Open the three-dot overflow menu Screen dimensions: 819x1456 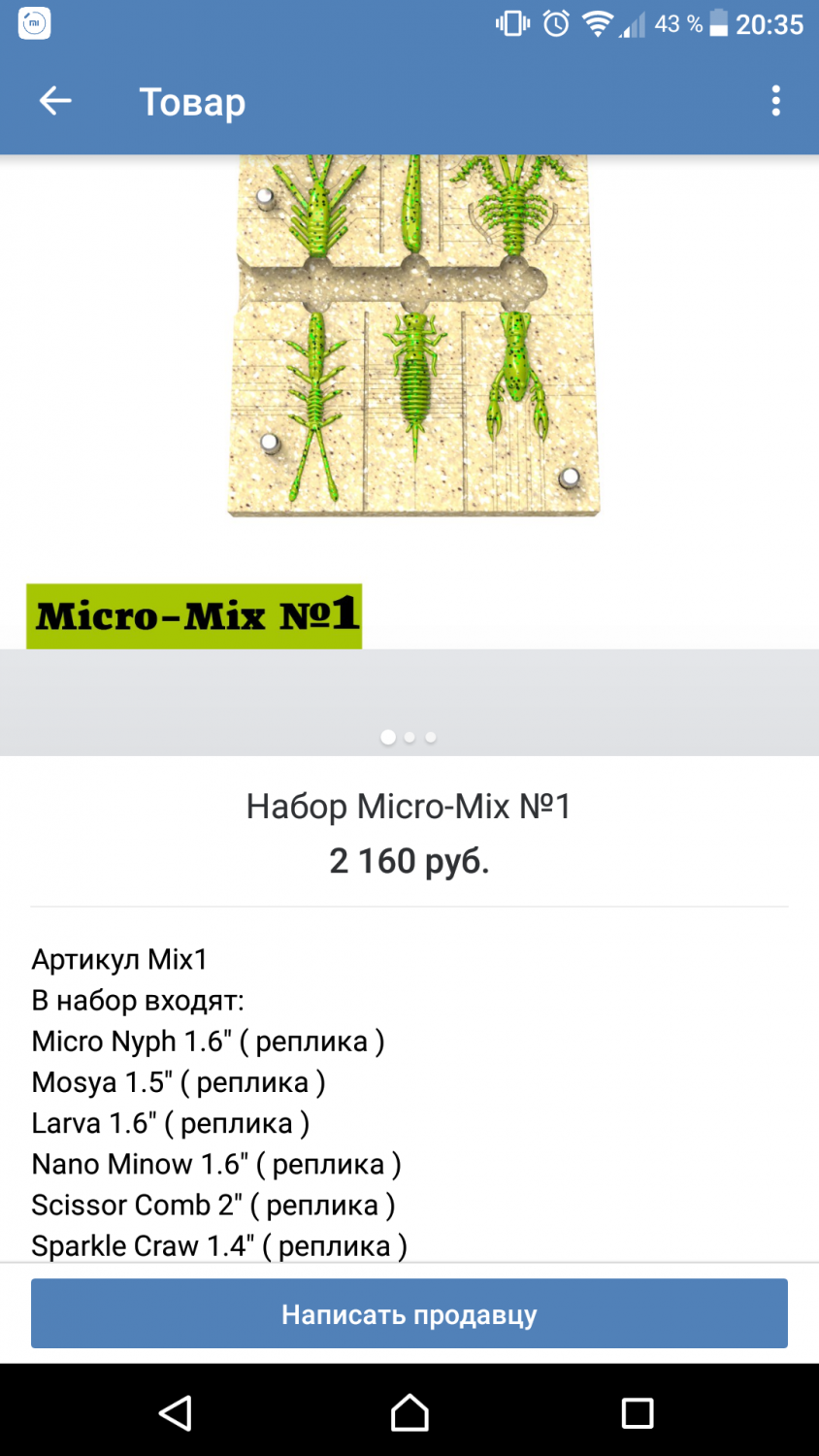coord(775,101)
